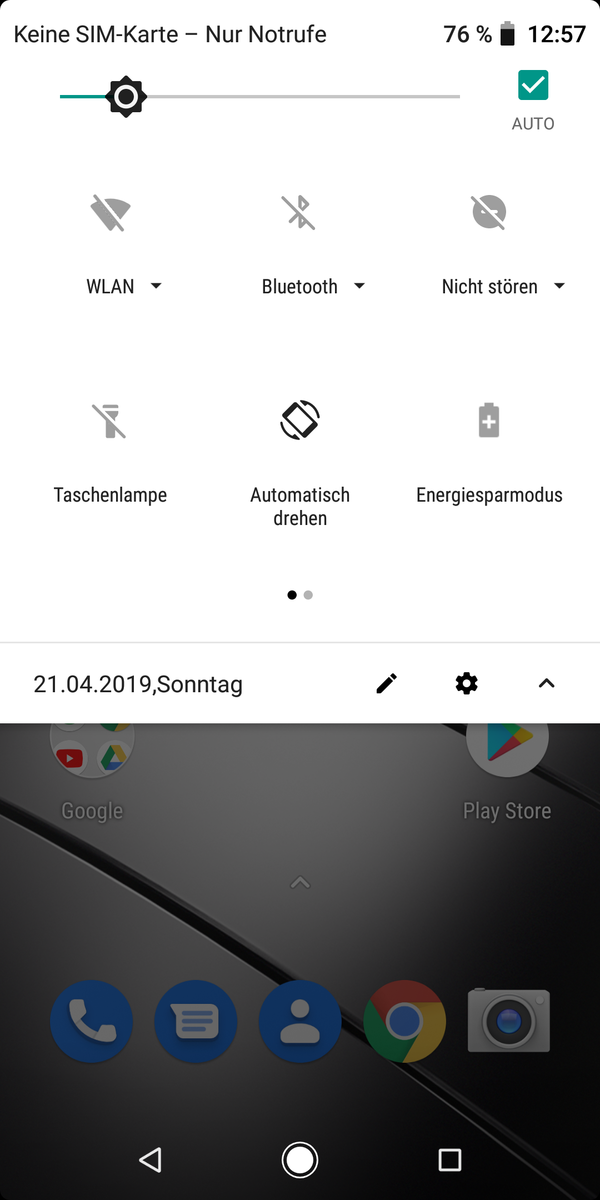Uncheck the AUTO brightness checkbox
The image size is (600, 1200).
533,86
